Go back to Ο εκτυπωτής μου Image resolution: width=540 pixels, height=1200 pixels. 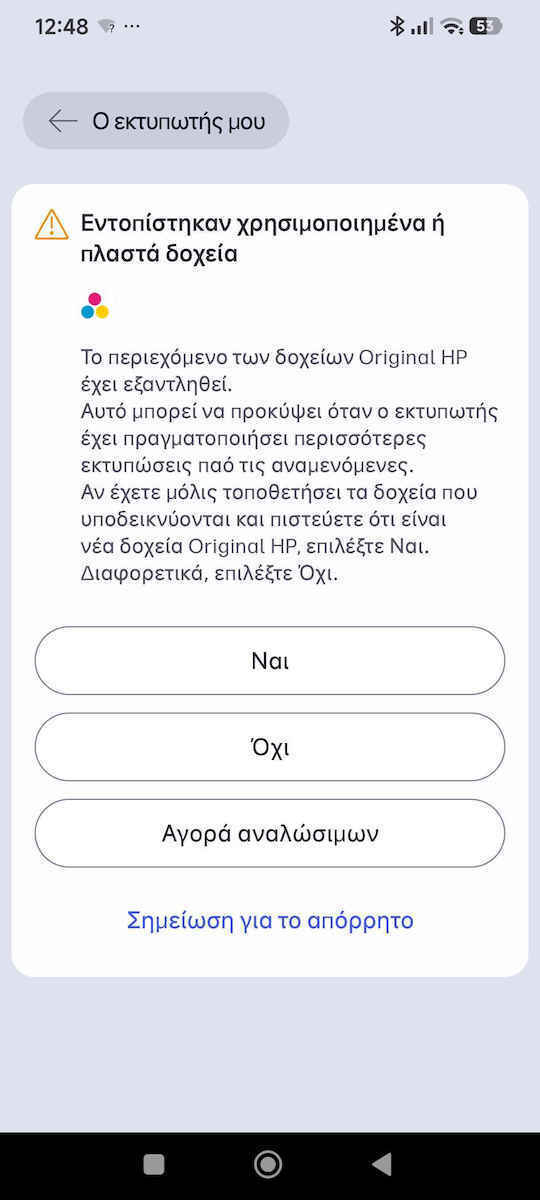click(156, 121)
